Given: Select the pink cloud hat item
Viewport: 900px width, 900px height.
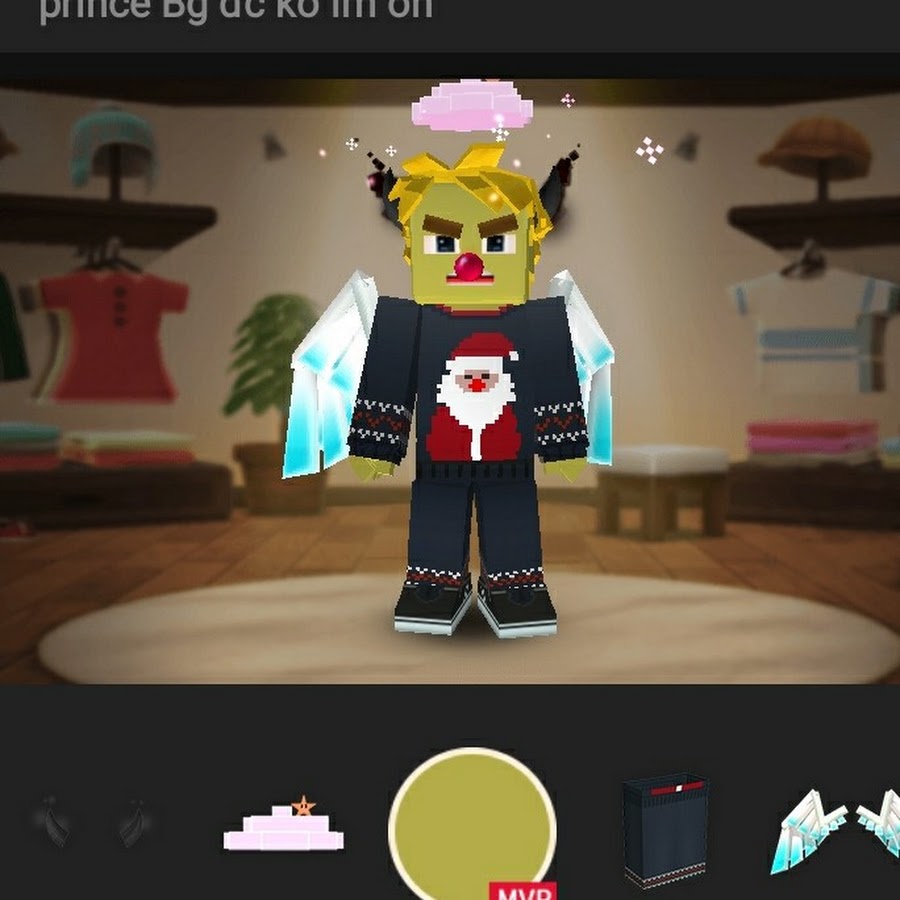Looking at the screenshot, I should pyautogui.click(x=283, y=827).
